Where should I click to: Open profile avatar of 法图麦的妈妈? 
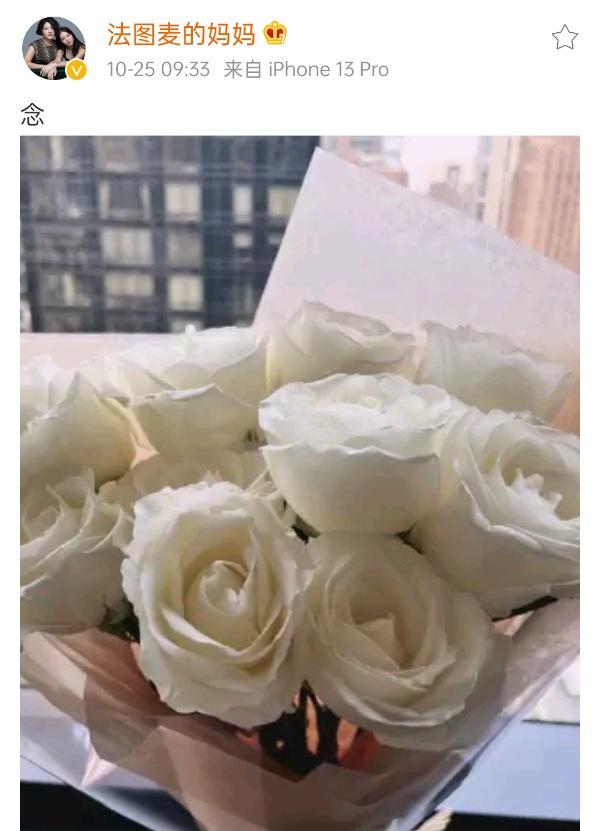(x=53, y=48)
